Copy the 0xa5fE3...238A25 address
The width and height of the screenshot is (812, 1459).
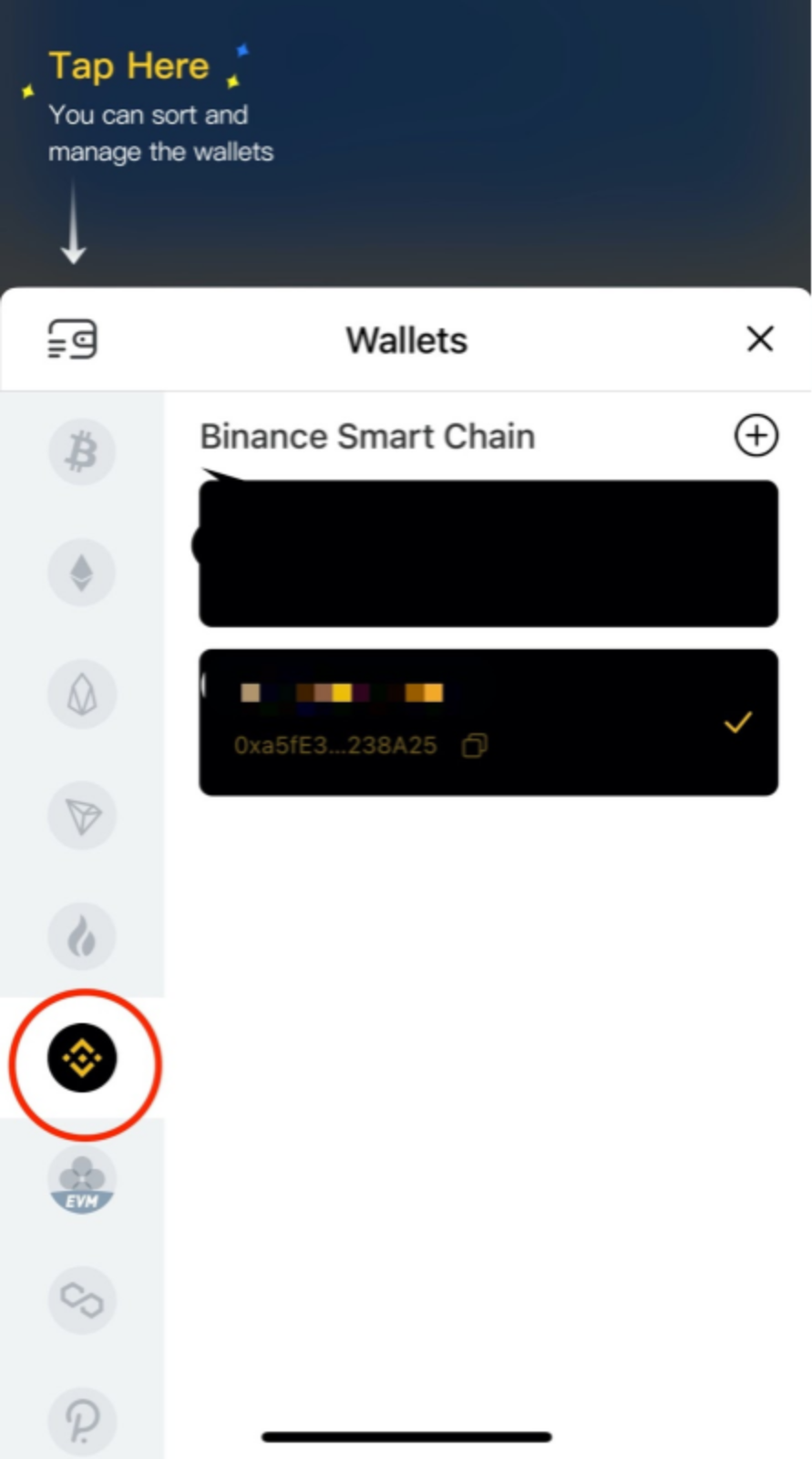(x=475, y=745)
